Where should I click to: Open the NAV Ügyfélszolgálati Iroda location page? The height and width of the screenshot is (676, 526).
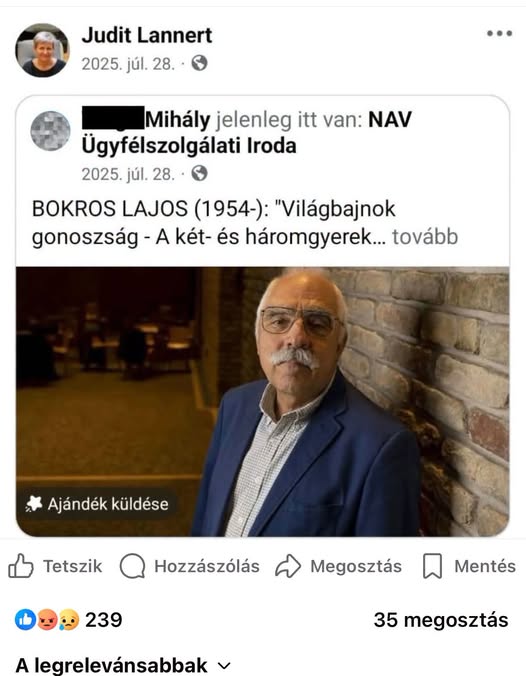point(247,133)
